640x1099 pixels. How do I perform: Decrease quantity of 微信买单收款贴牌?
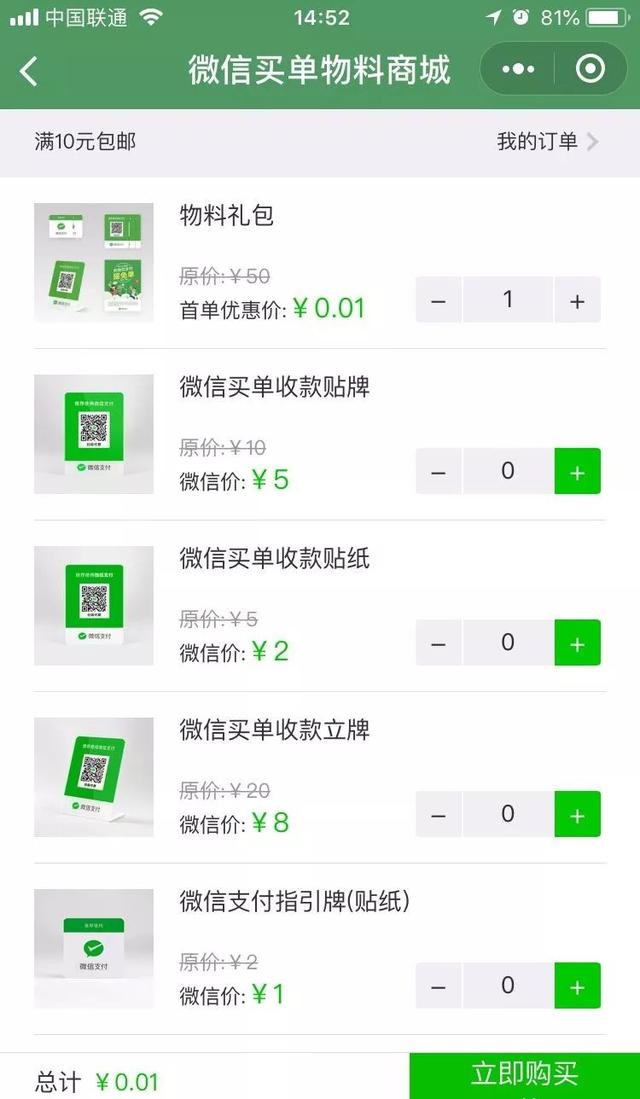pyautogui.click(x=438, y=471)
